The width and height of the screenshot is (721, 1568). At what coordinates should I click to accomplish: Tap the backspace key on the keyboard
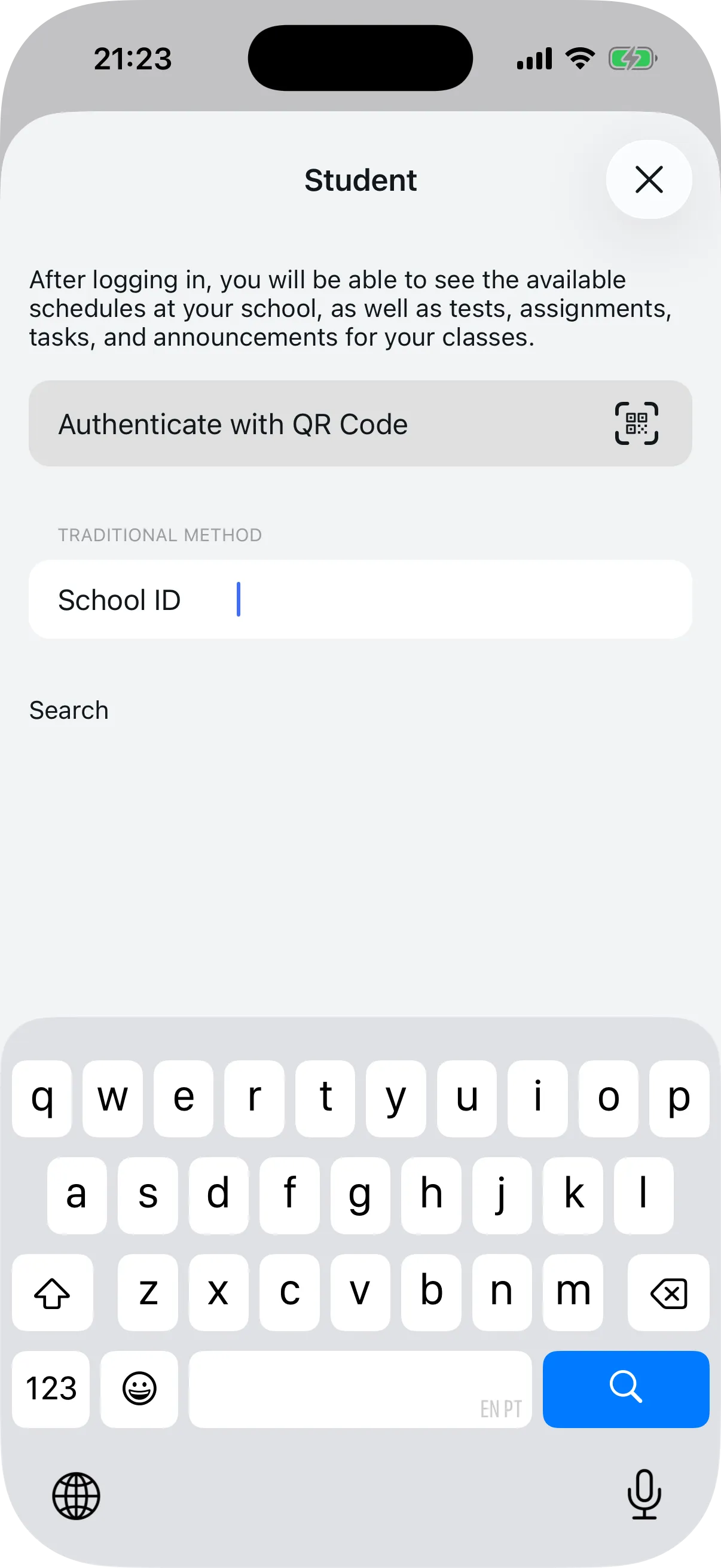(x=667, y=1293)
